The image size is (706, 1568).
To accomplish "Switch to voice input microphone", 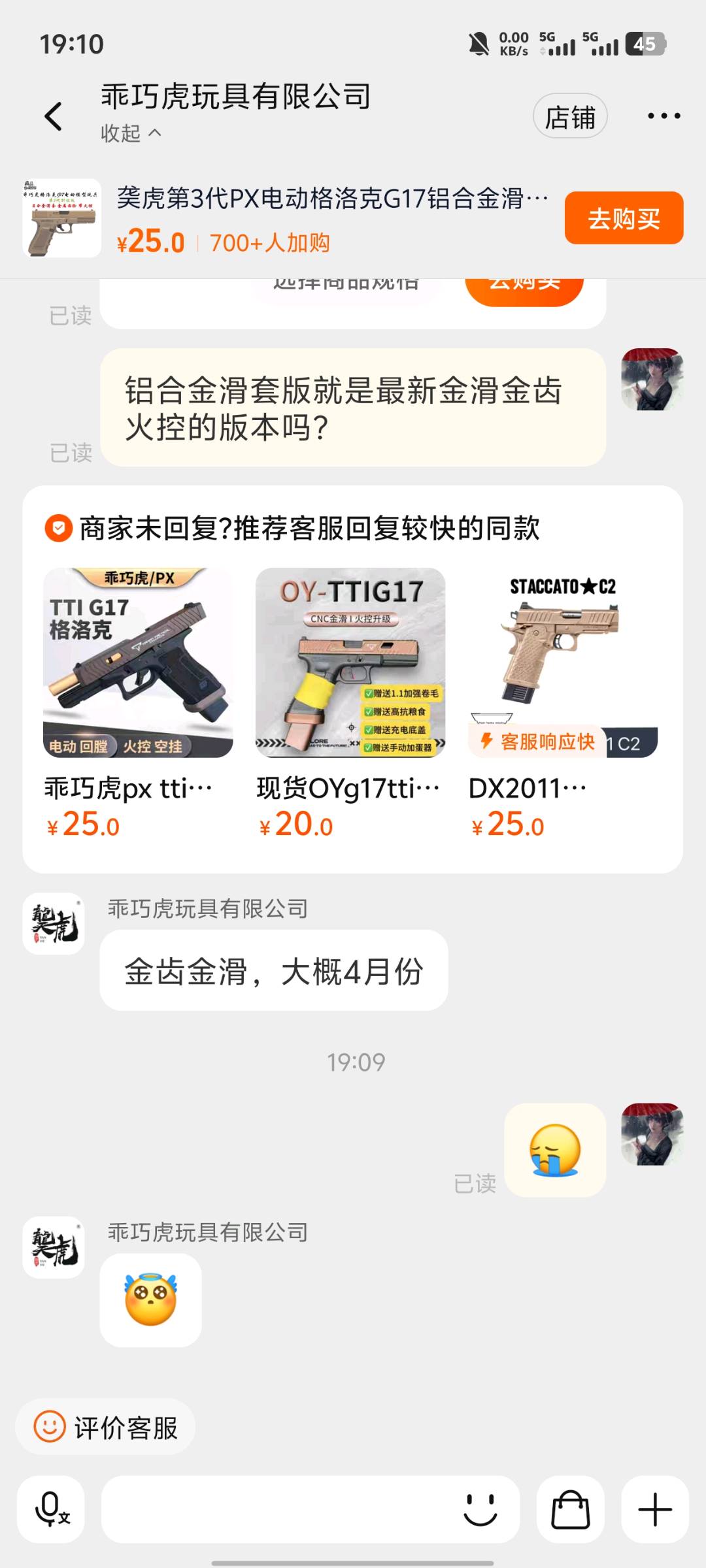I will point(51,1509).
